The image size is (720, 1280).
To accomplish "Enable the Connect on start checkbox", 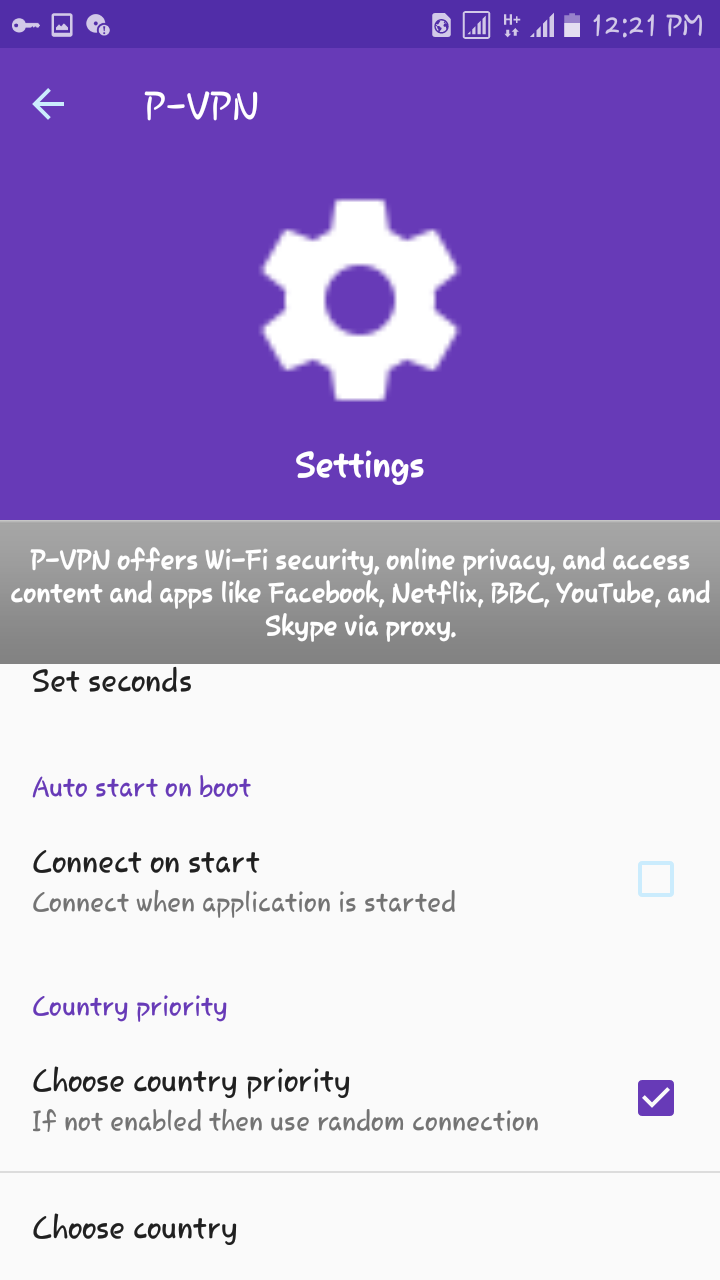I will pyautogui.click(x=656, y=880).
